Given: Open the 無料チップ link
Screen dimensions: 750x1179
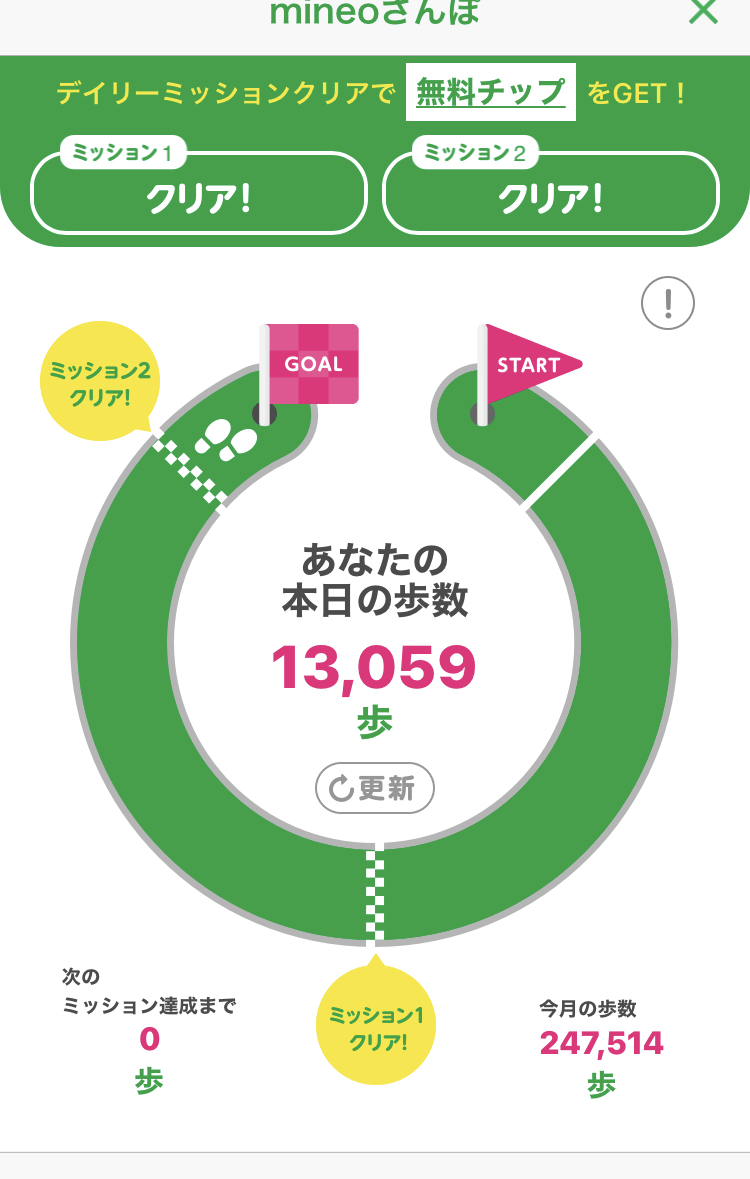Looking at the screenshot, I should (490, 93).
